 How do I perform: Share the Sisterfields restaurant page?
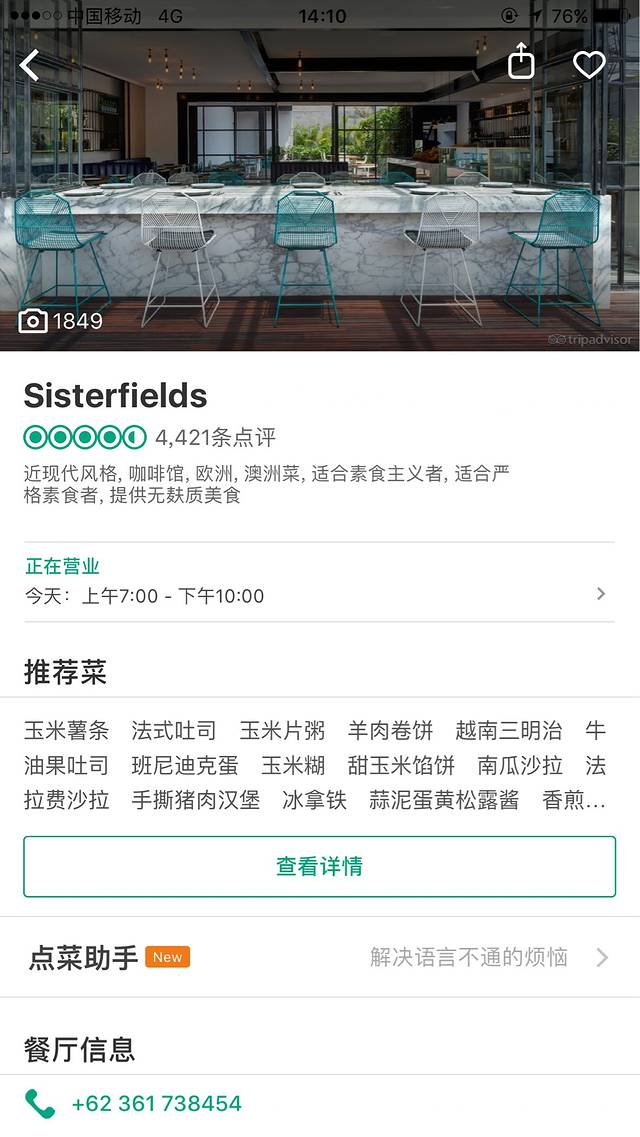tap(521, 62)
